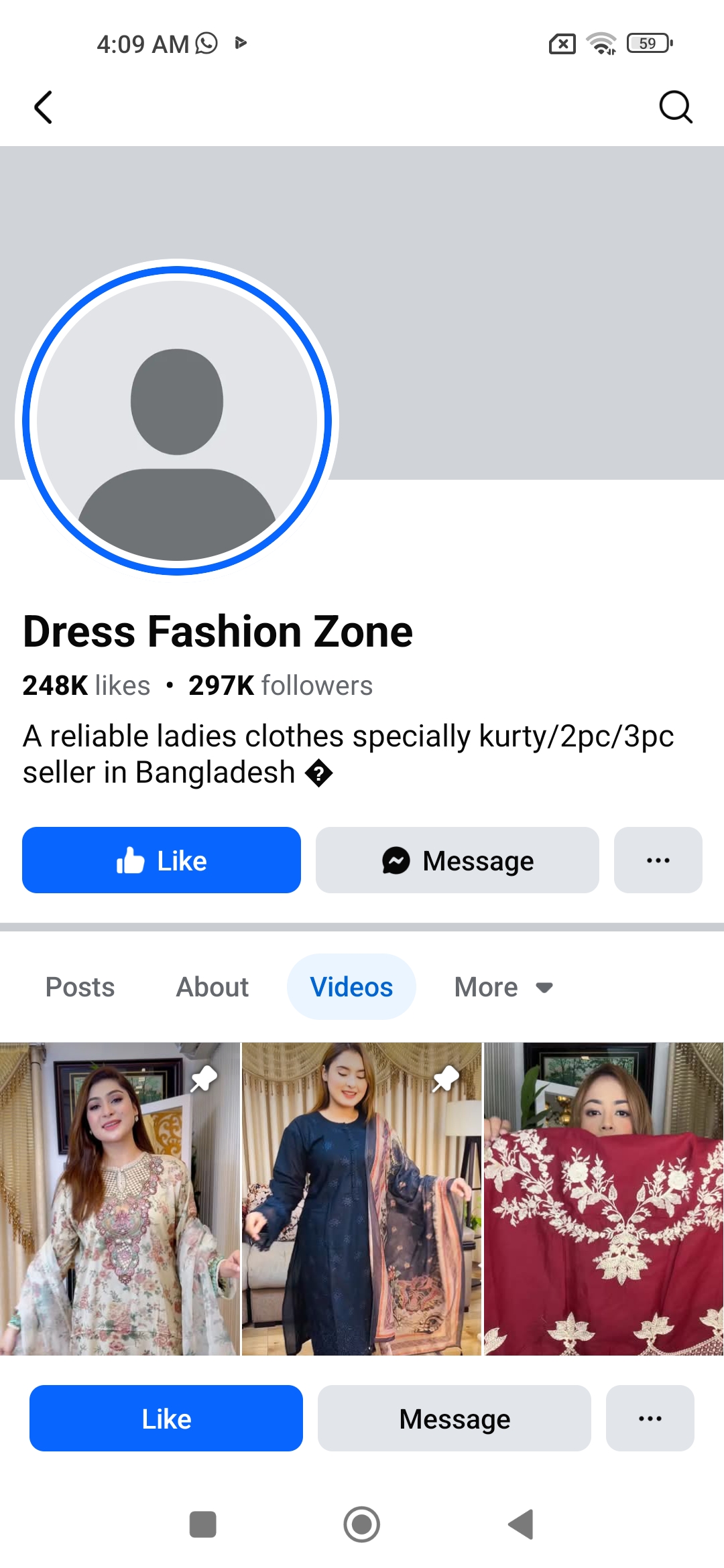Switch to the Posts tab

[80, 986]
